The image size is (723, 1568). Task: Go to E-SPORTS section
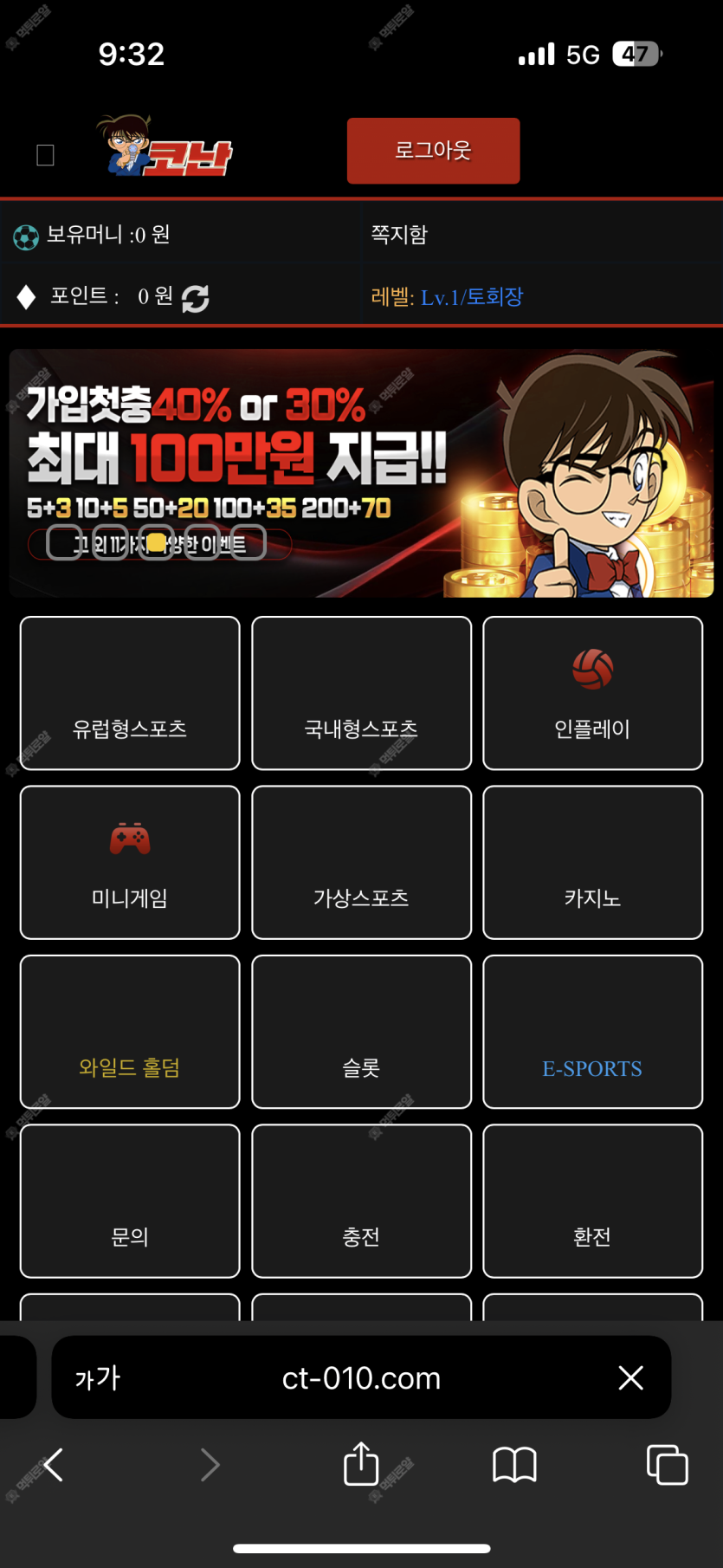(x=592, y=1032)
